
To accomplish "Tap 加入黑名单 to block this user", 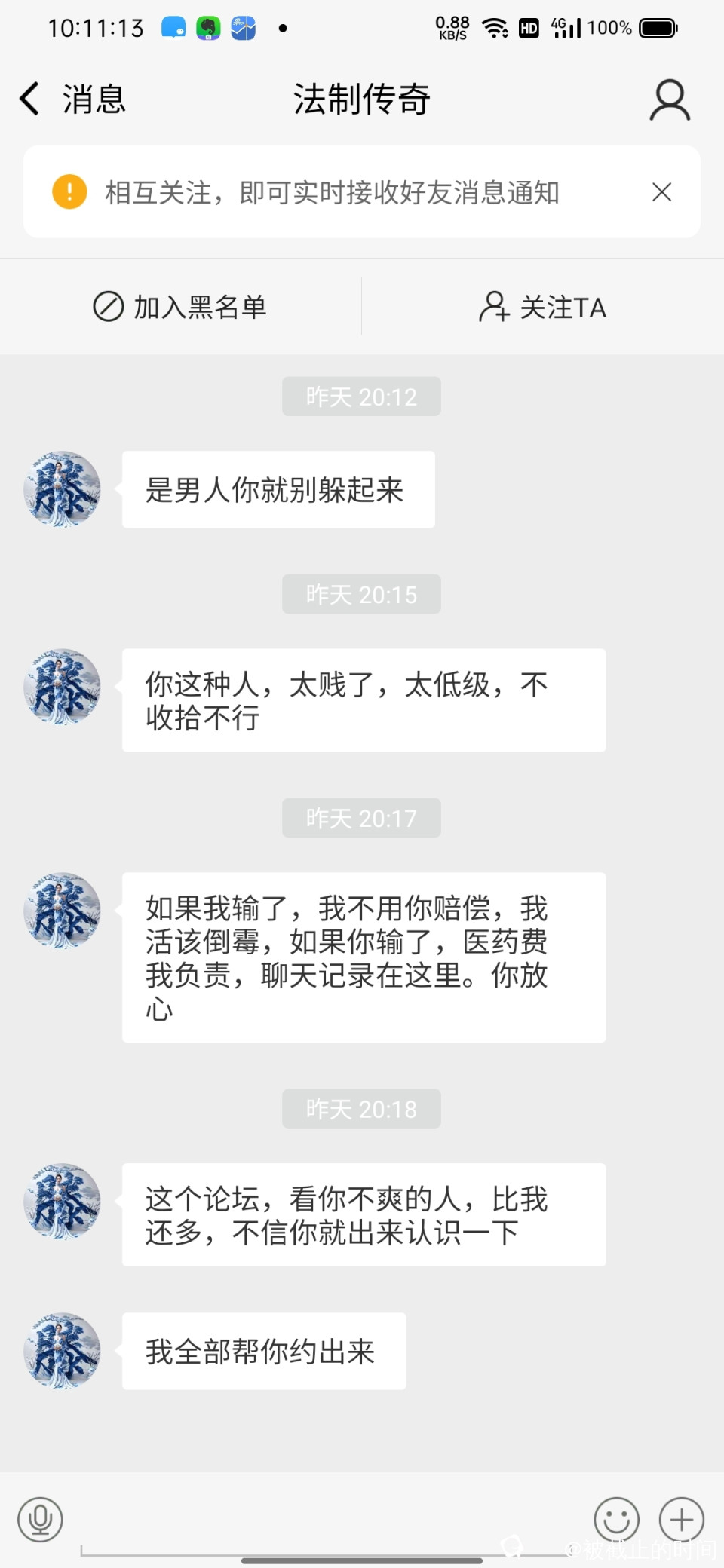I will (x=180, y=307).
